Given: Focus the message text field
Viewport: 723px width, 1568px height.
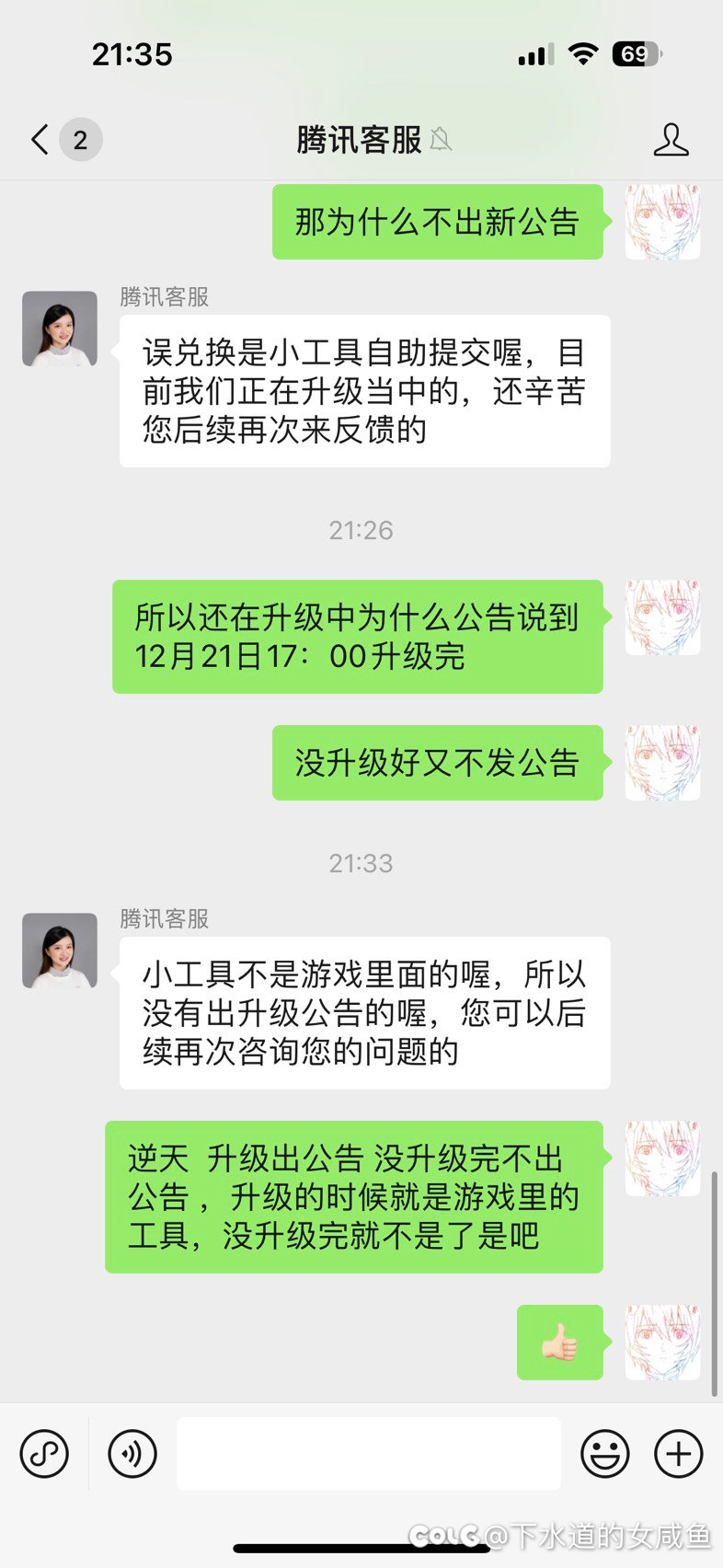Looking at the screenshot, I should click(369, 1454).
